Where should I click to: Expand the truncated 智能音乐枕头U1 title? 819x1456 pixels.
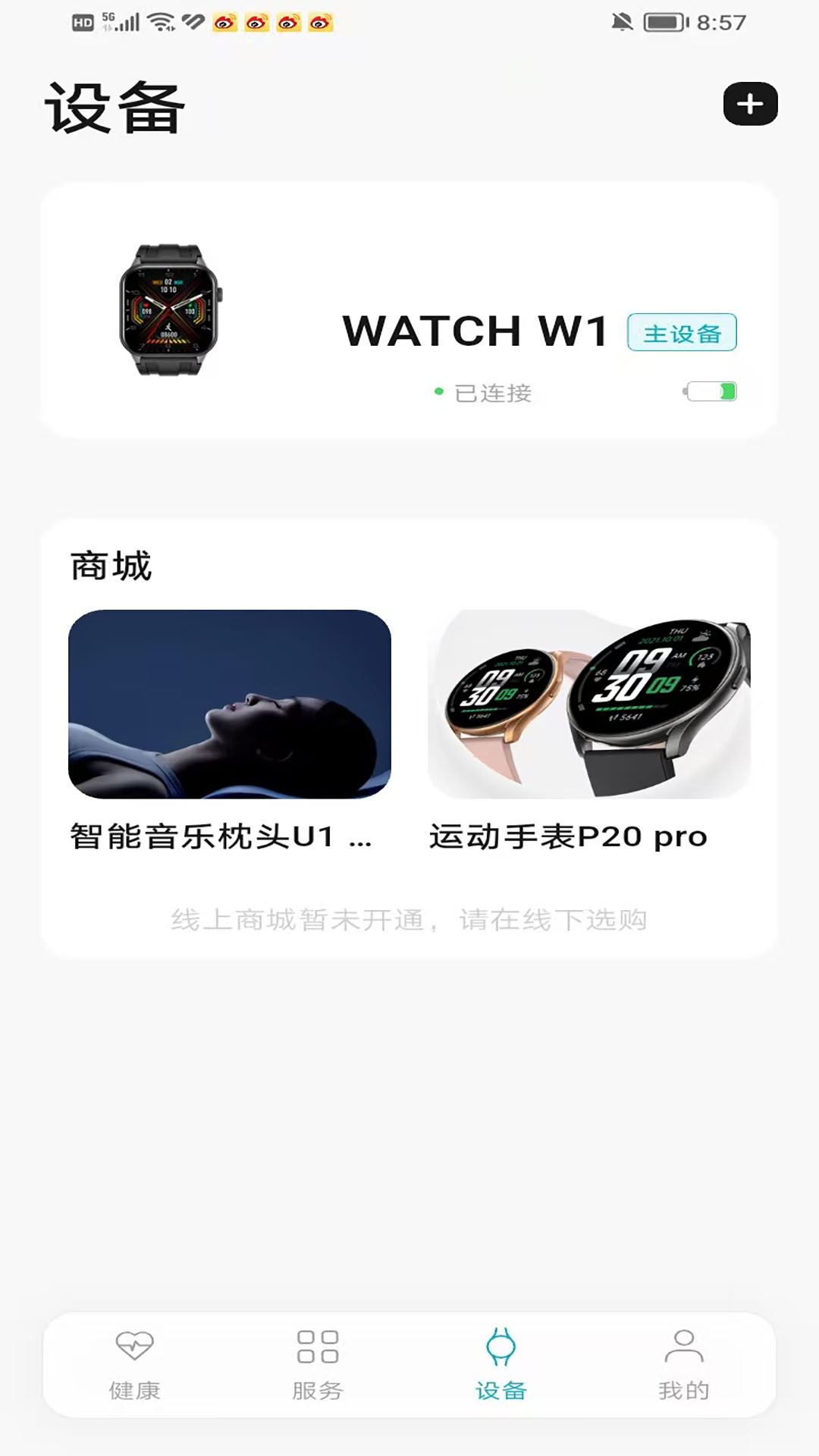tap(220, 837)
